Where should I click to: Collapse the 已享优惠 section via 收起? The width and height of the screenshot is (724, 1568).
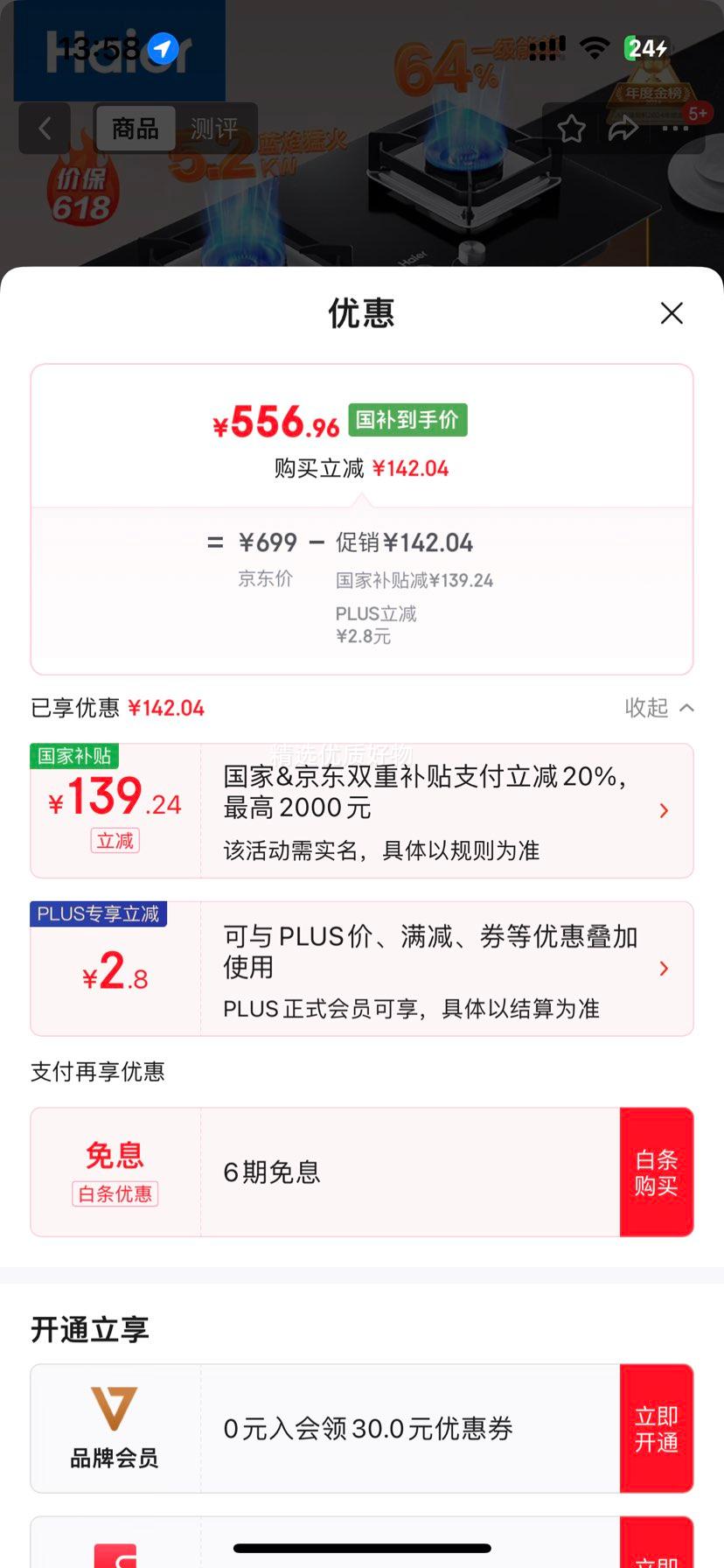coord(661,708)
